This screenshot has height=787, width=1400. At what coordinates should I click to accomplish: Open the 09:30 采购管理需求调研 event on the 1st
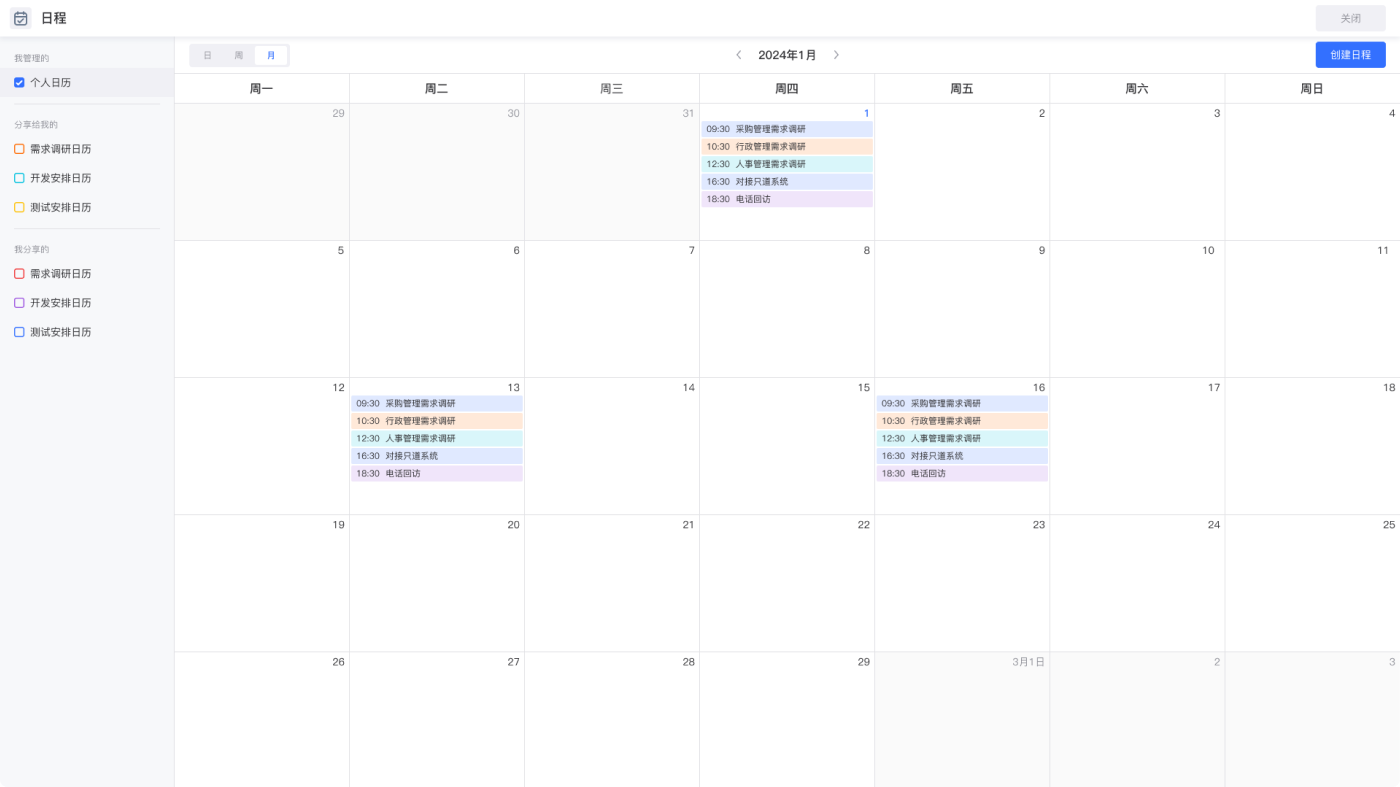pyautogui.click(x=786, y=129)
